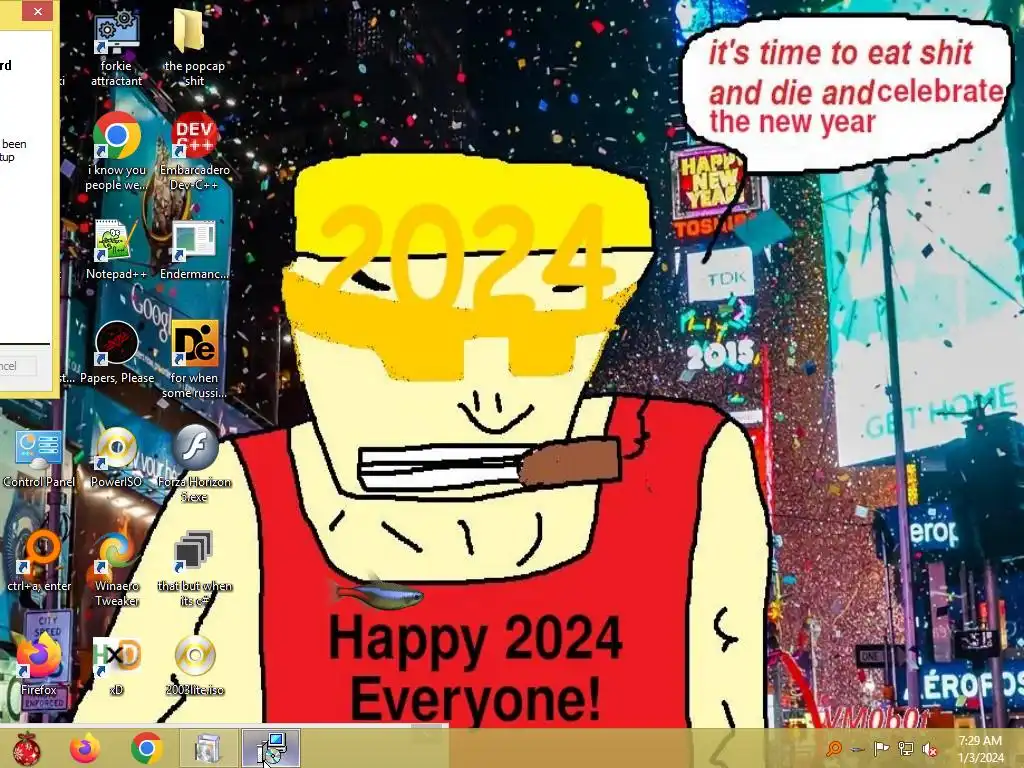Launch Papers, Please from the desktop
This screenshot has width=1024, height=768.
[117, 344]
